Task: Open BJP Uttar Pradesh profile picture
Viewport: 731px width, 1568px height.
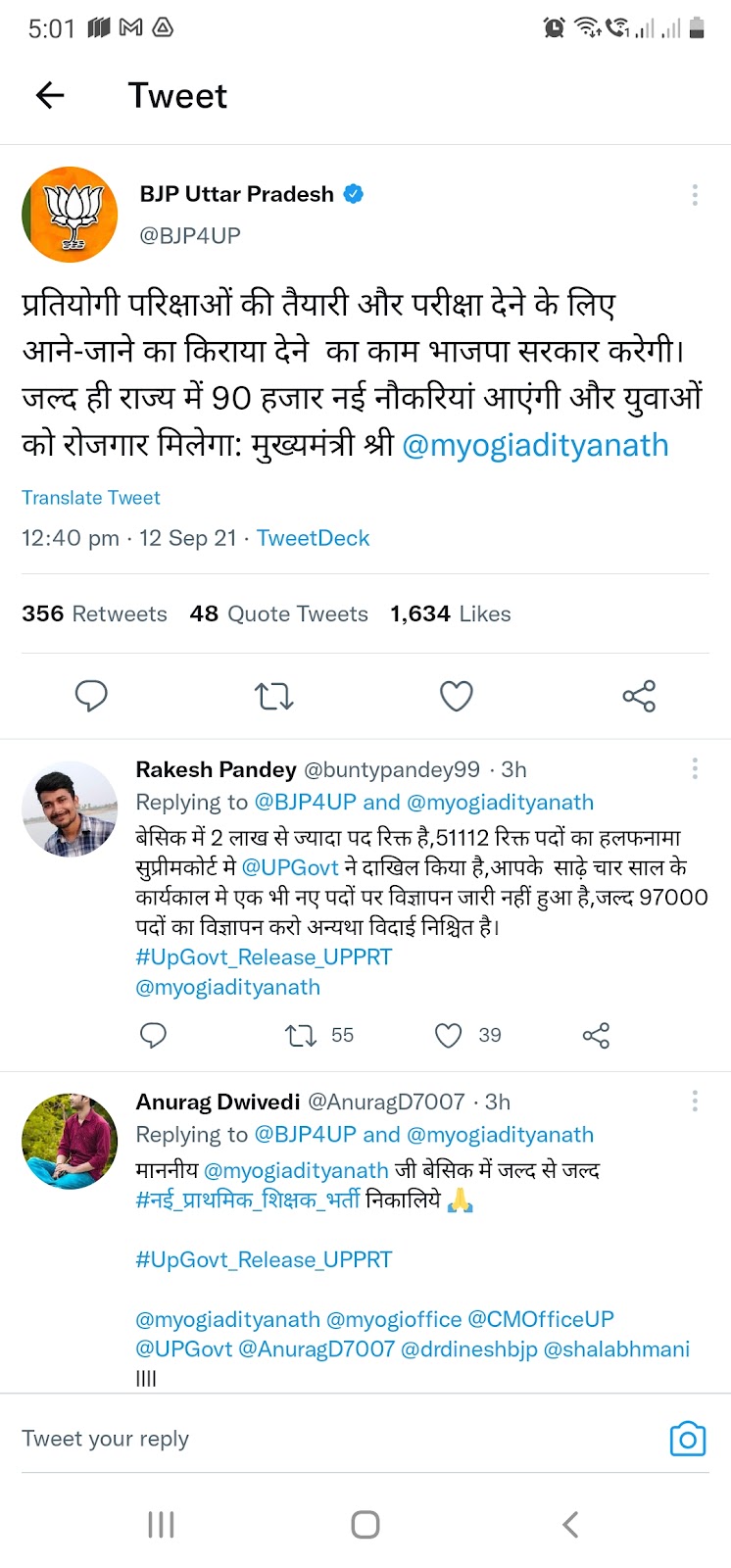Action: pyautogui.click(x=70, y=215)
